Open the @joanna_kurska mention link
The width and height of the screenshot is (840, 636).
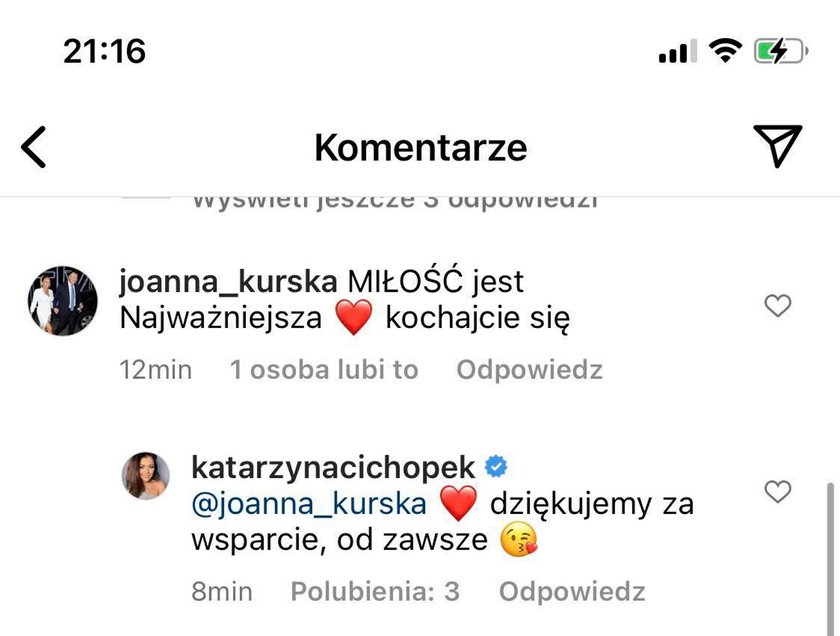(x=308, y=504)
